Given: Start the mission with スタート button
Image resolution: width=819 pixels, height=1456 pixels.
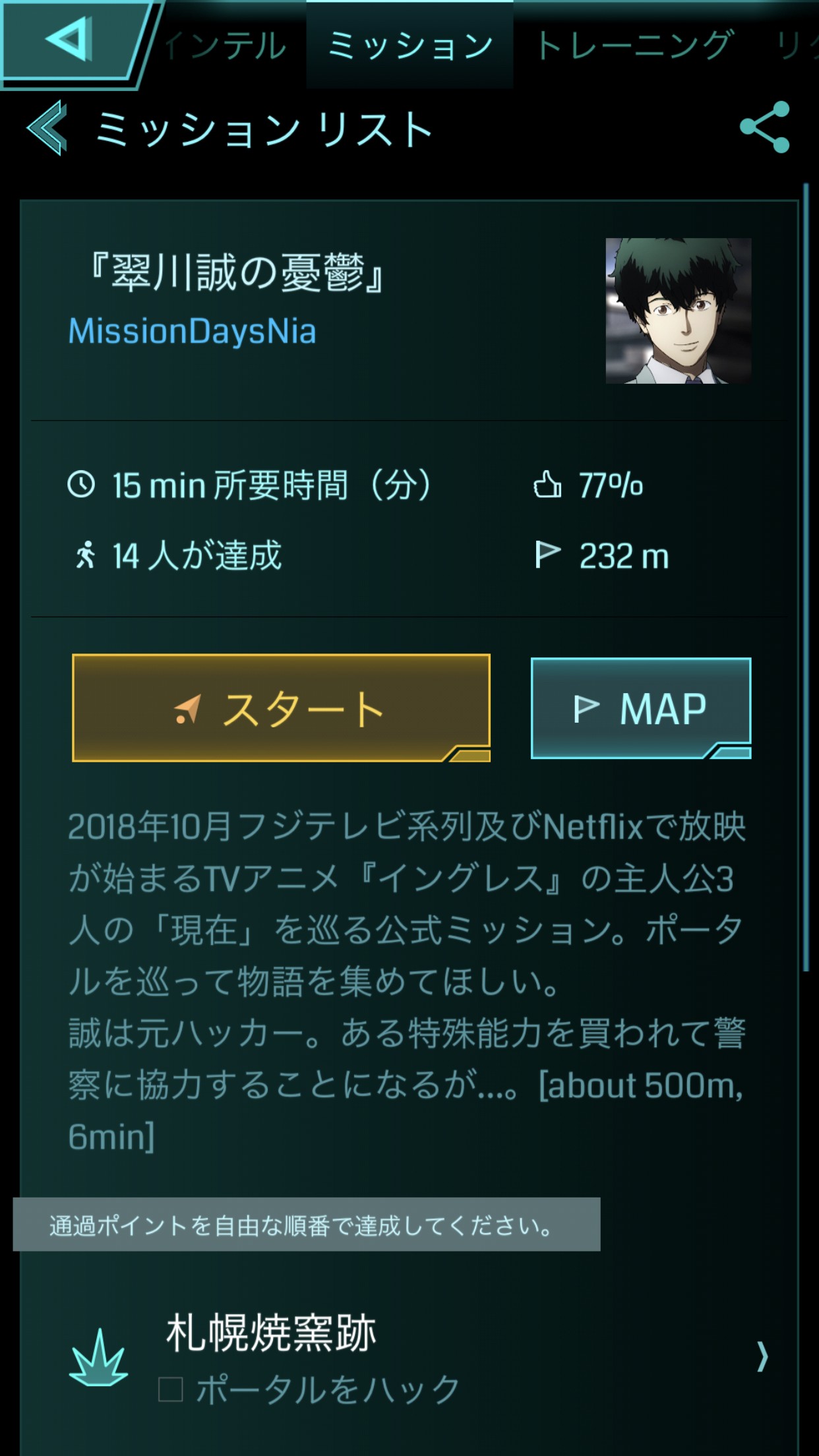Looking at the screenshot, I should tap(281, 708).
